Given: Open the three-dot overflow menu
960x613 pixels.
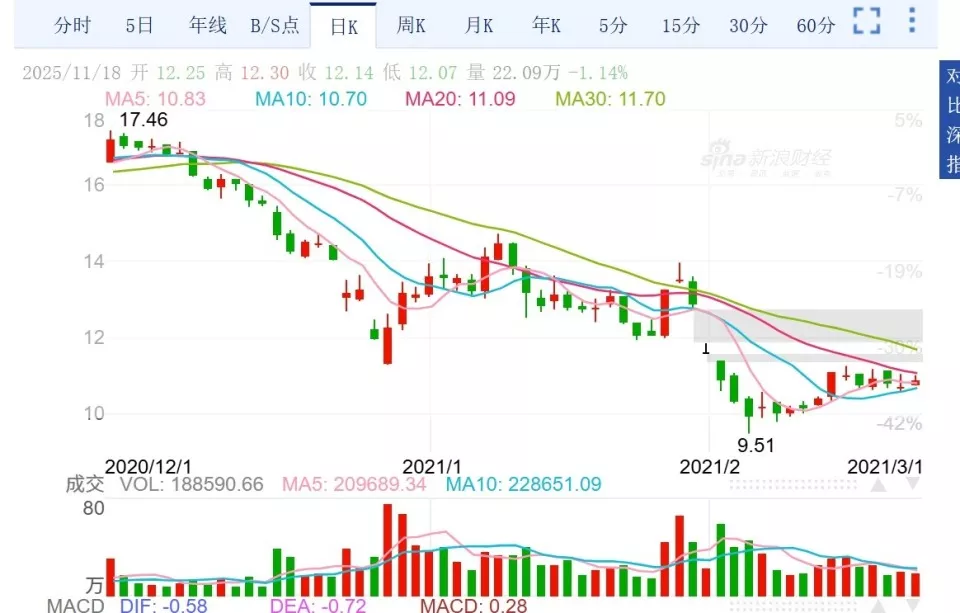Looking at the screenshot, I should (x=911, y=21).
